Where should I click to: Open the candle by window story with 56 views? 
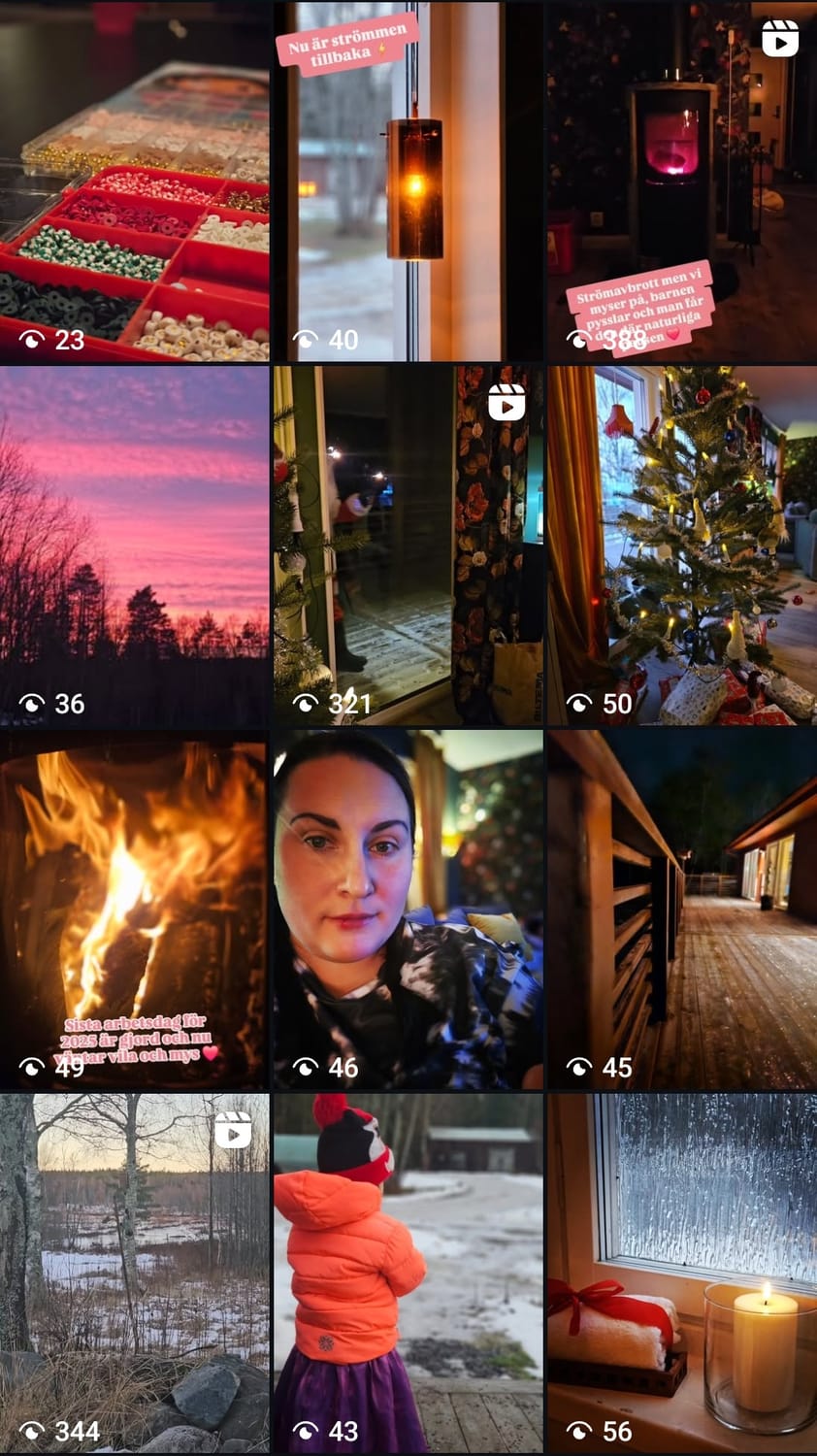[x=682, y=1274]
